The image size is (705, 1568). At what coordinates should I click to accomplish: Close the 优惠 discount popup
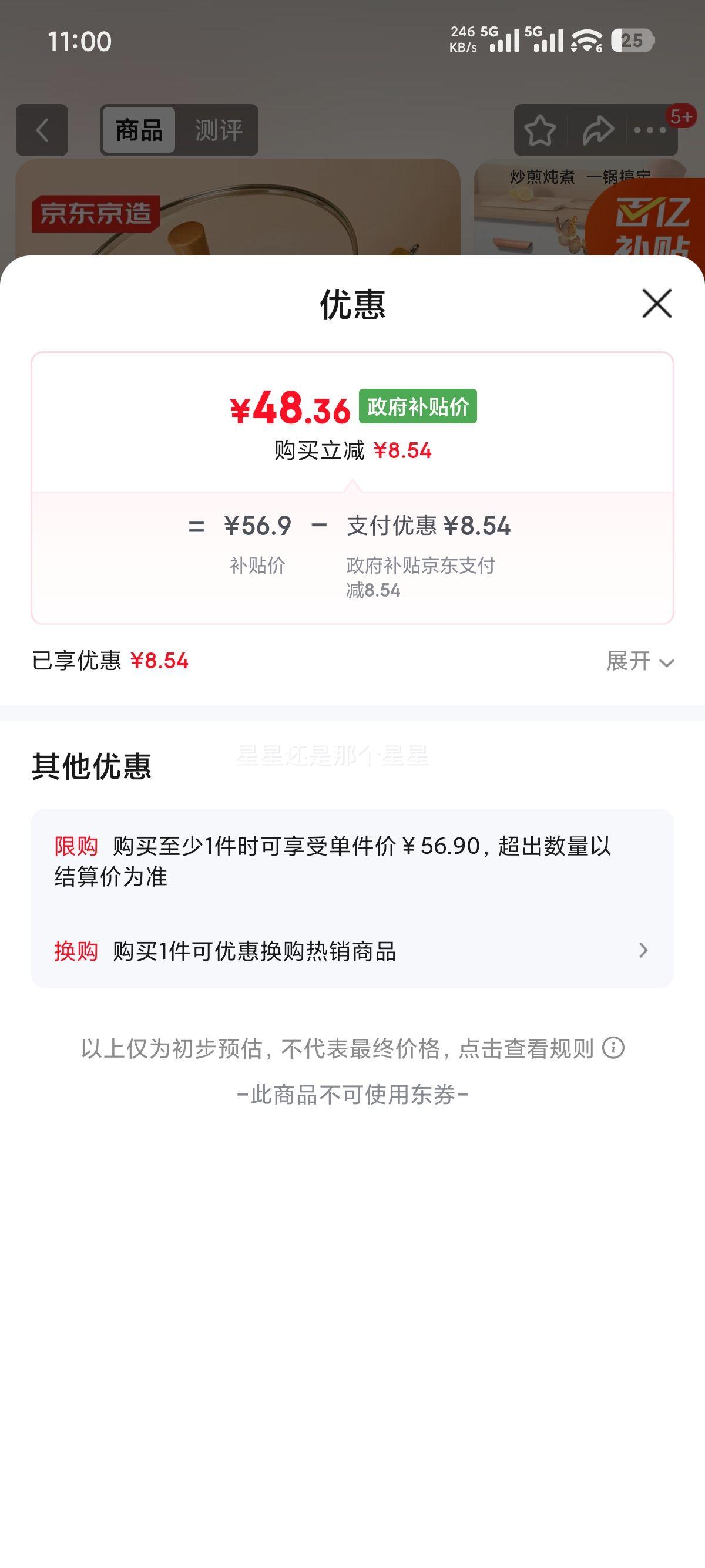656,305
